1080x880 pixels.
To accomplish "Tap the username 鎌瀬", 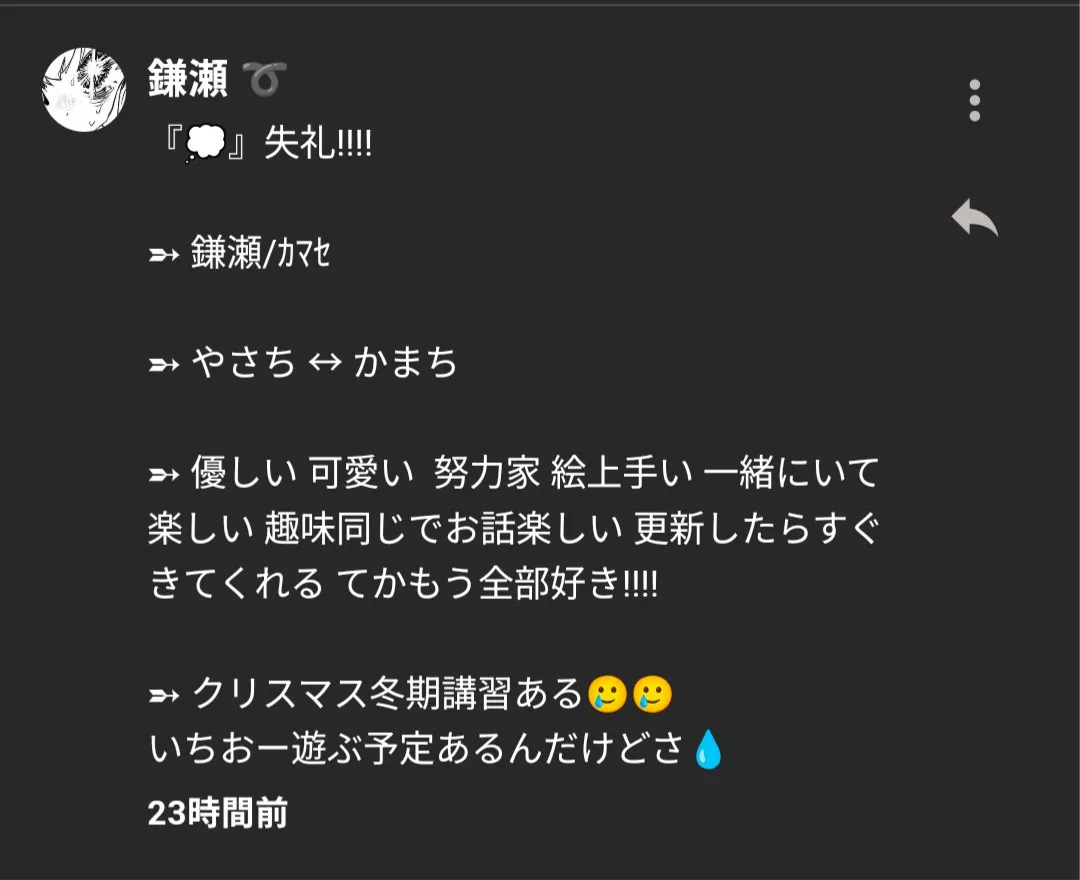I will (188, 78).
